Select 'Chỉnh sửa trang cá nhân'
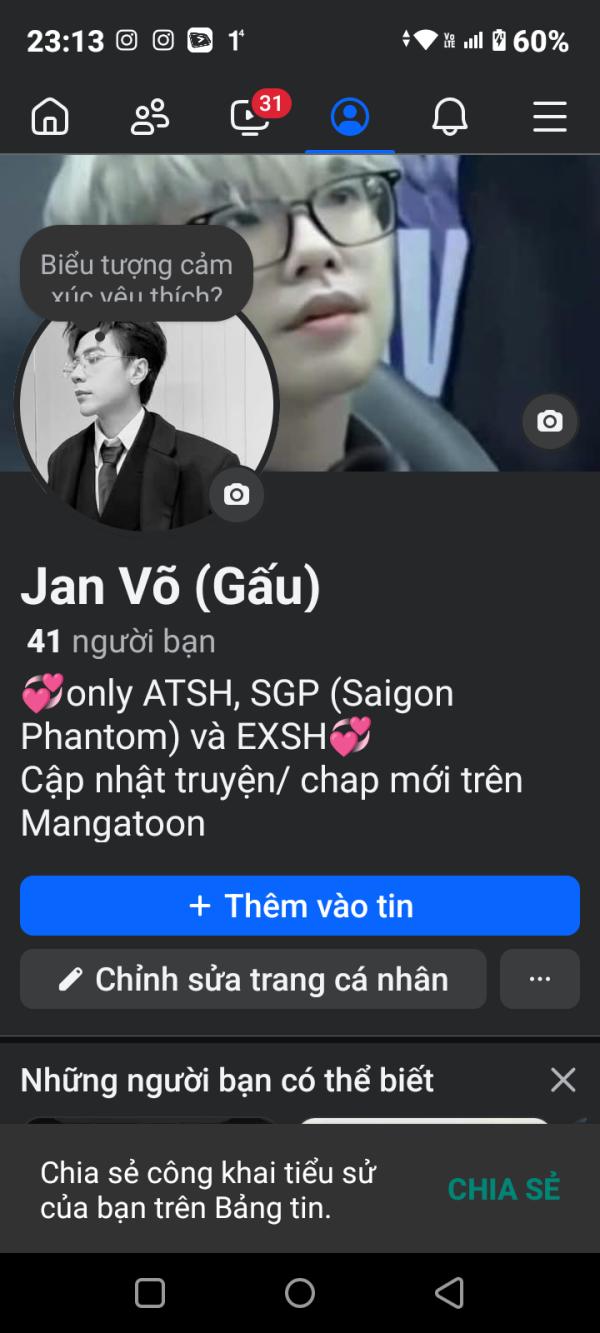This screenshot has width=600, height=1333. (253, 979)
